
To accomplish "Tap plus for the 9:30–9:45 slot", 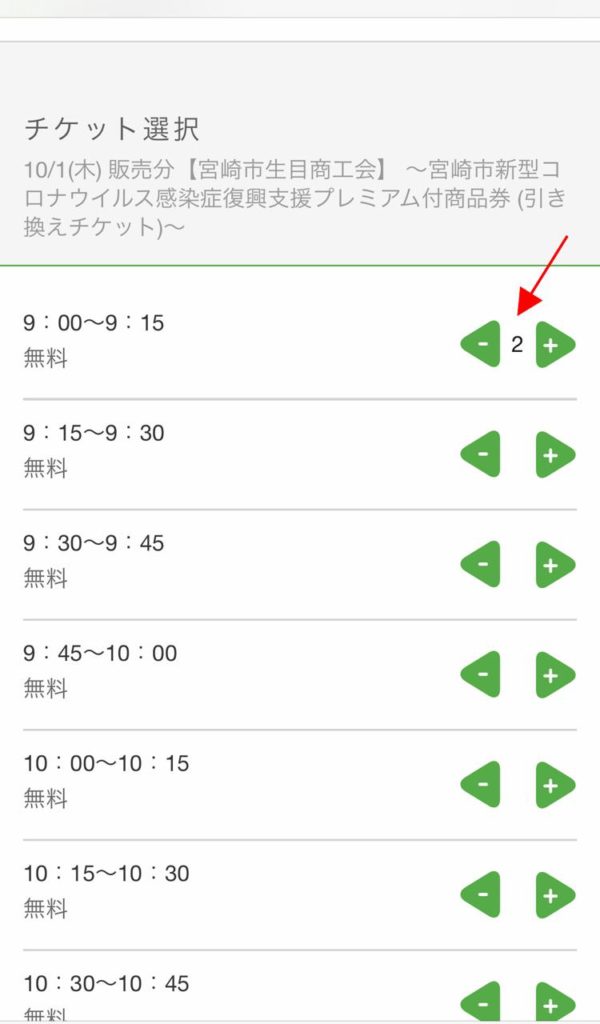I will [553, 565].
